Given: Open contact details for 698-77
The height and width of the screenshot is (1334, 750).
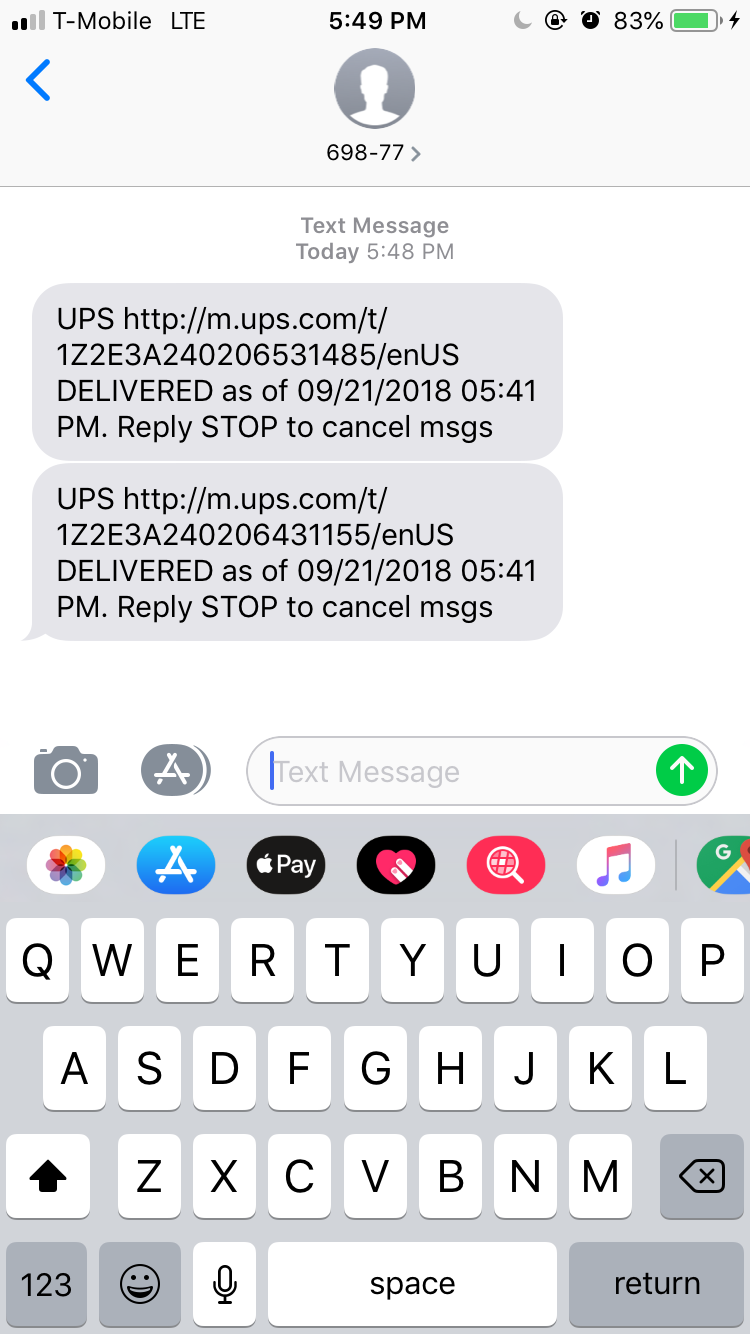Looking at the screenshot, I should pyautogui.click(x=374, y=153).
